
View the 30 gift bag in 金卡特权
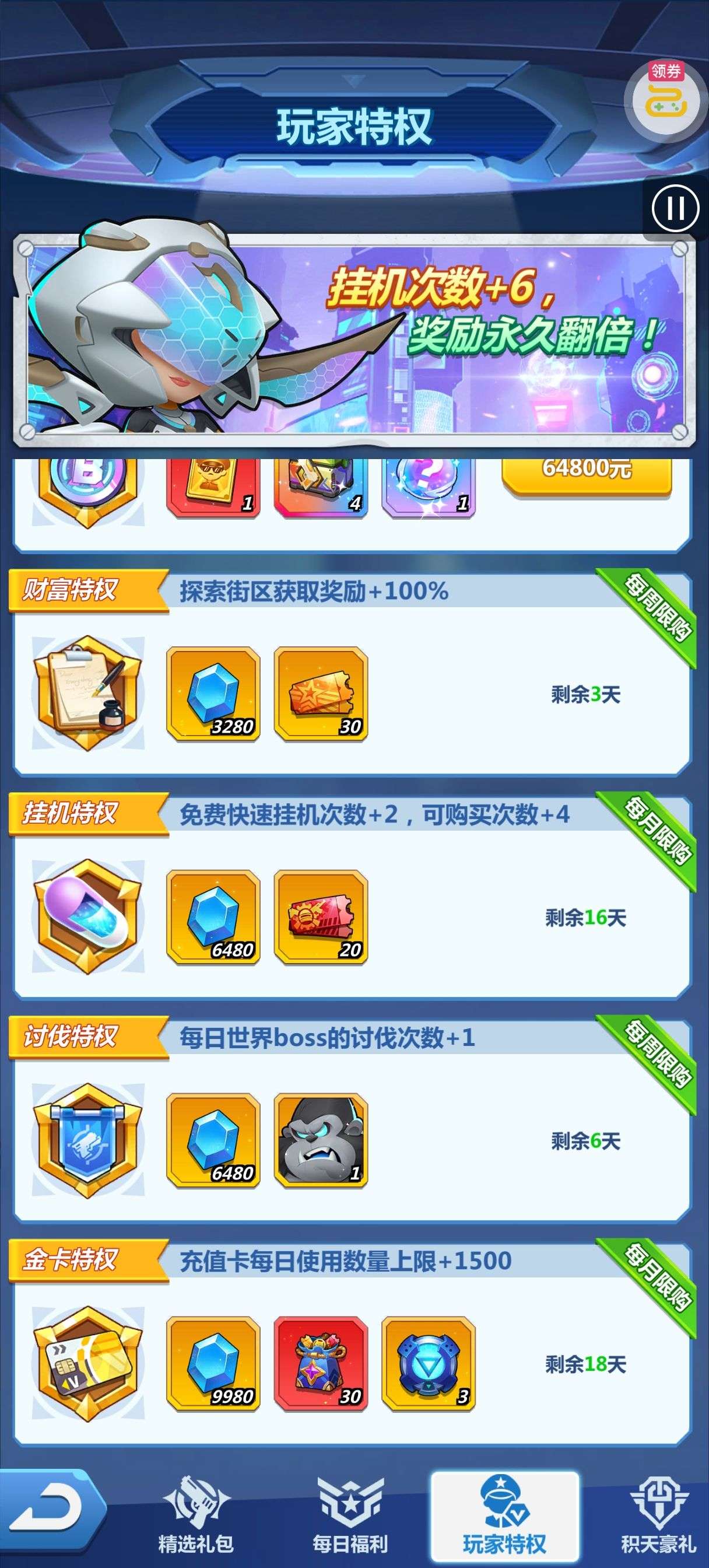pyautogui.click(x=321, y=1363)
